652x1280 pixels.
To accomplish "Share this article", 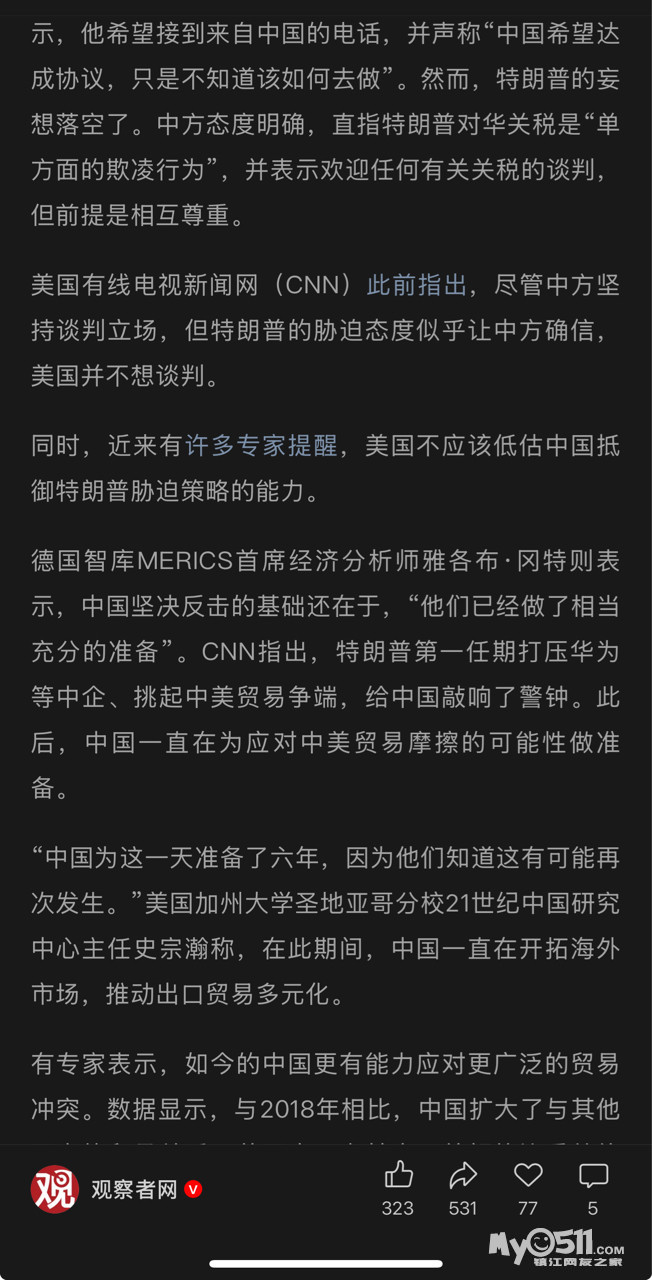I will point(463,1176).
